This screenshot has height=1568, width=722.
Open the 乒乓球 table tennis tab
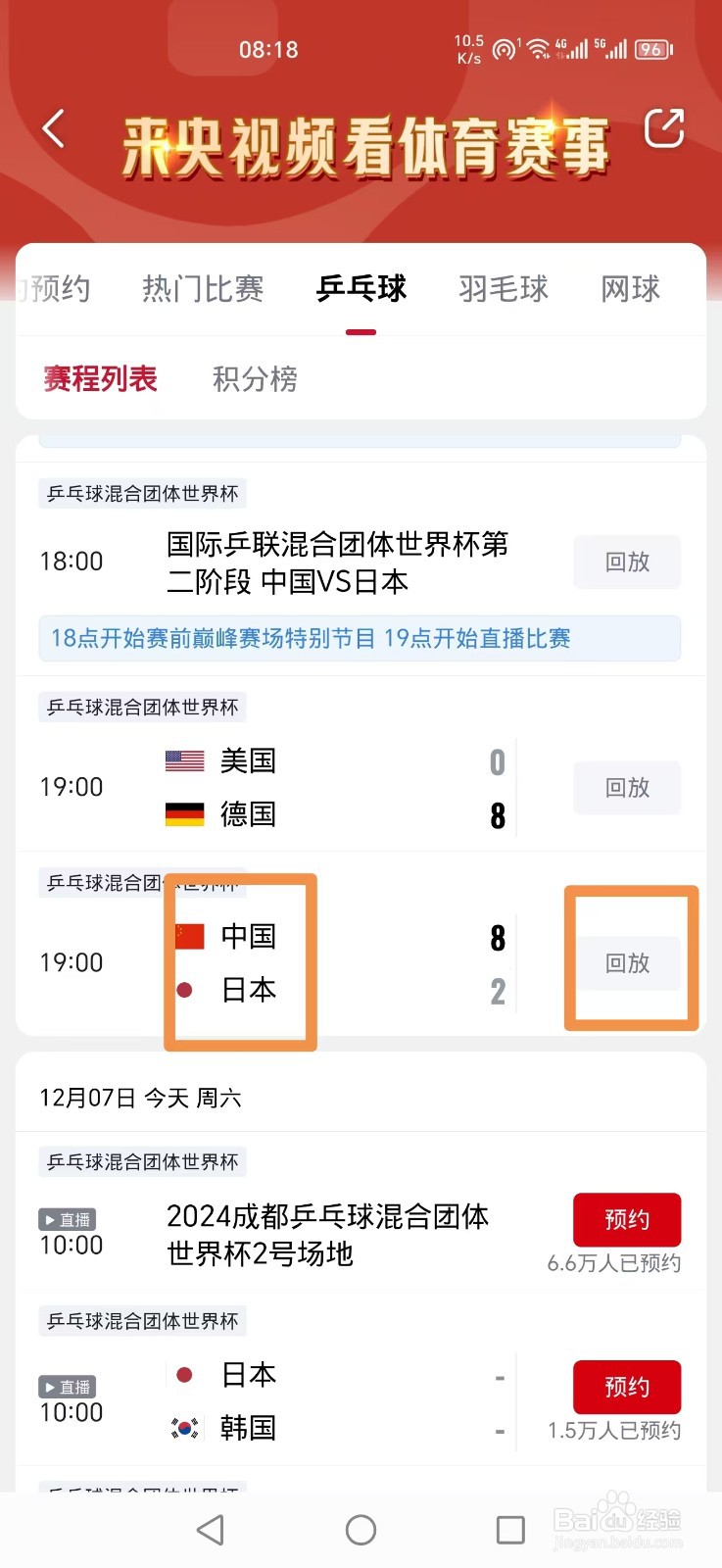click(x=361, y=288)
